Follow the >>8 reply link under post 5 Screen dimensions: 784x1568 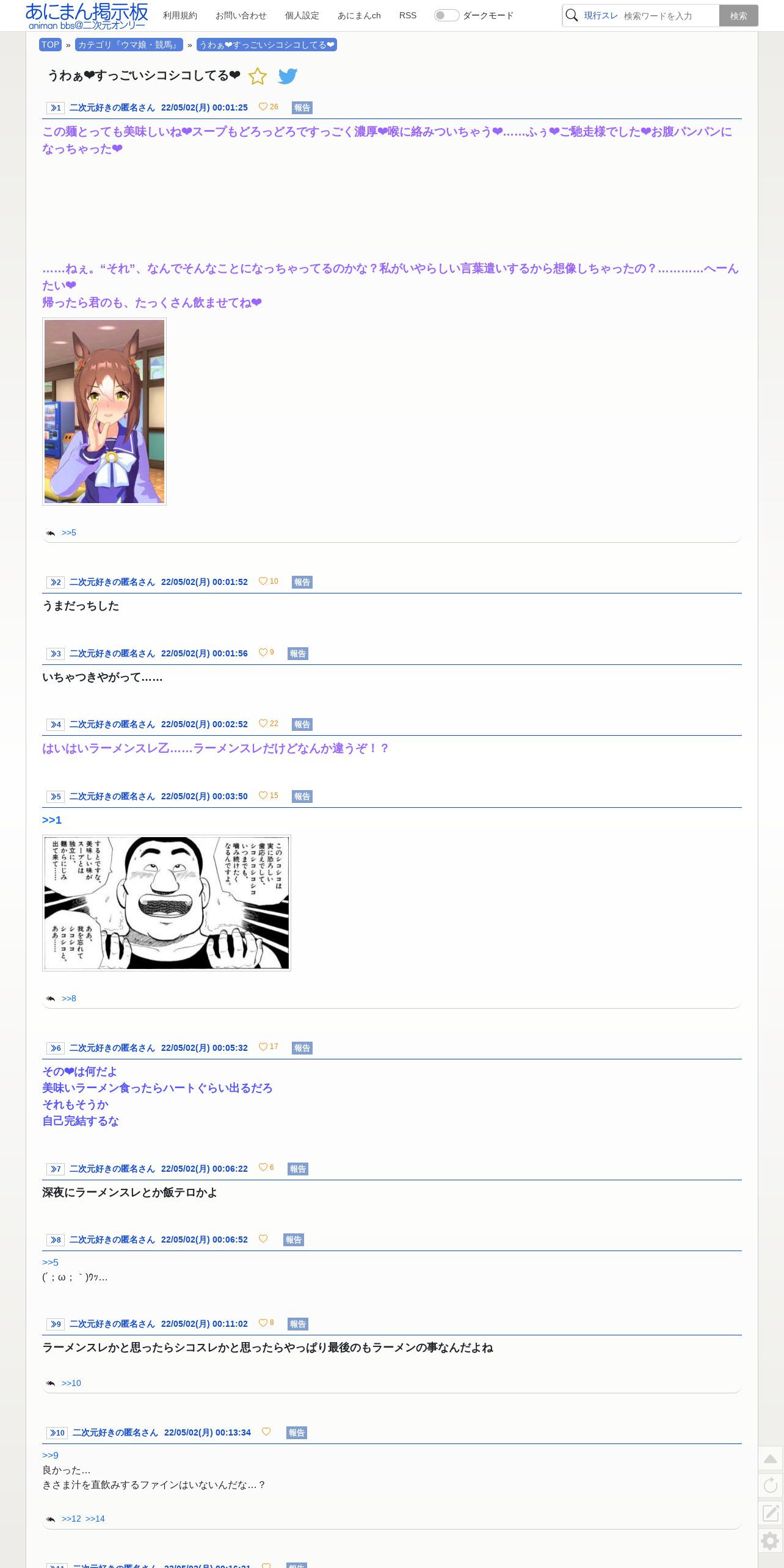69,998
